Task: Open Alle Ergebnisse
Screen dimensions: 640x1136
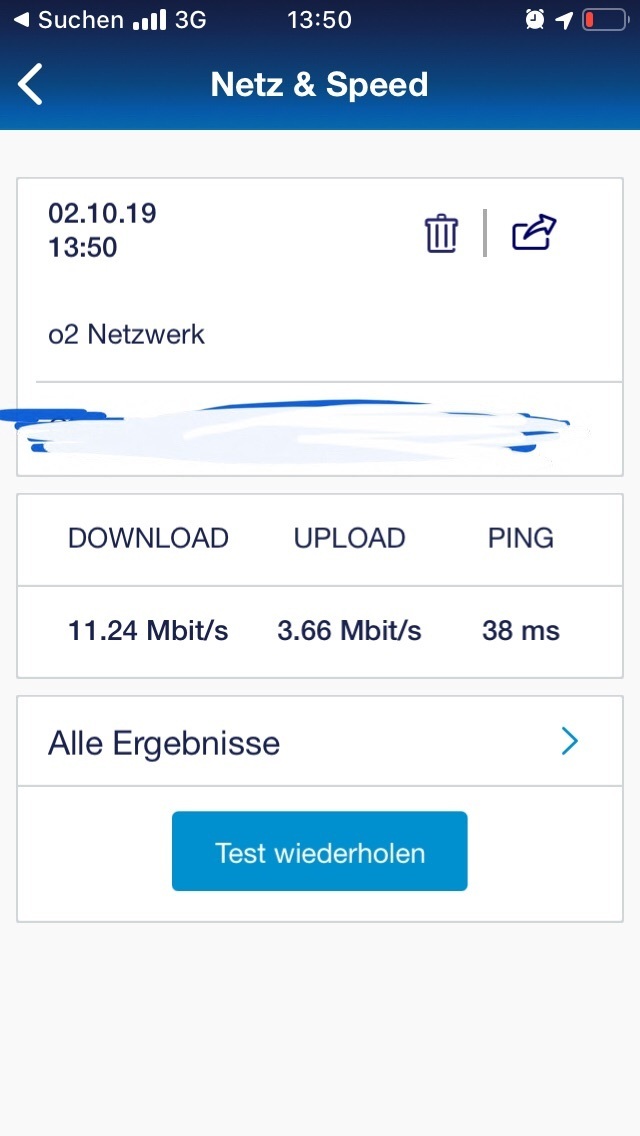Action: pos(320,742)
